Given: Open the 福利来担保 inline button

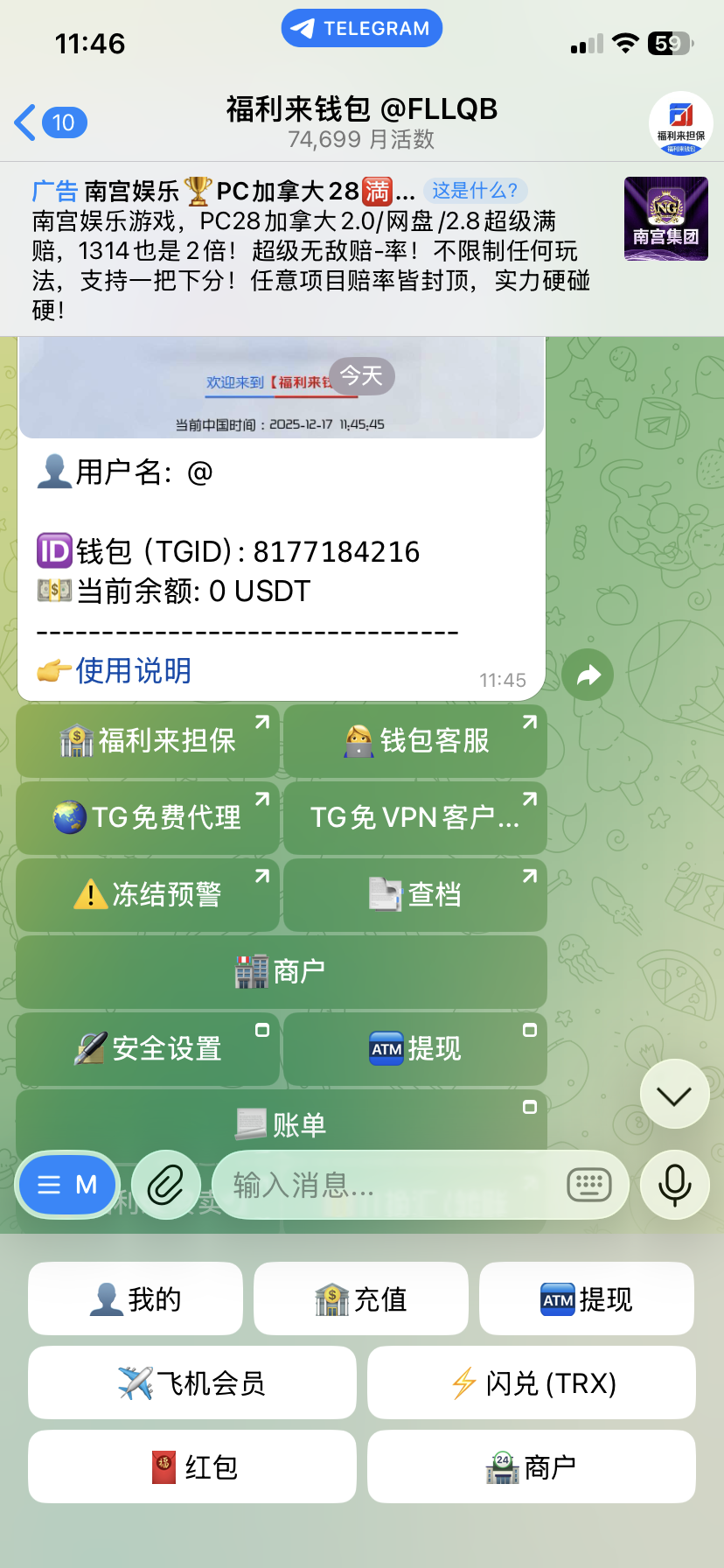Looking at the screenshot, I should click(x=148, y=741).
